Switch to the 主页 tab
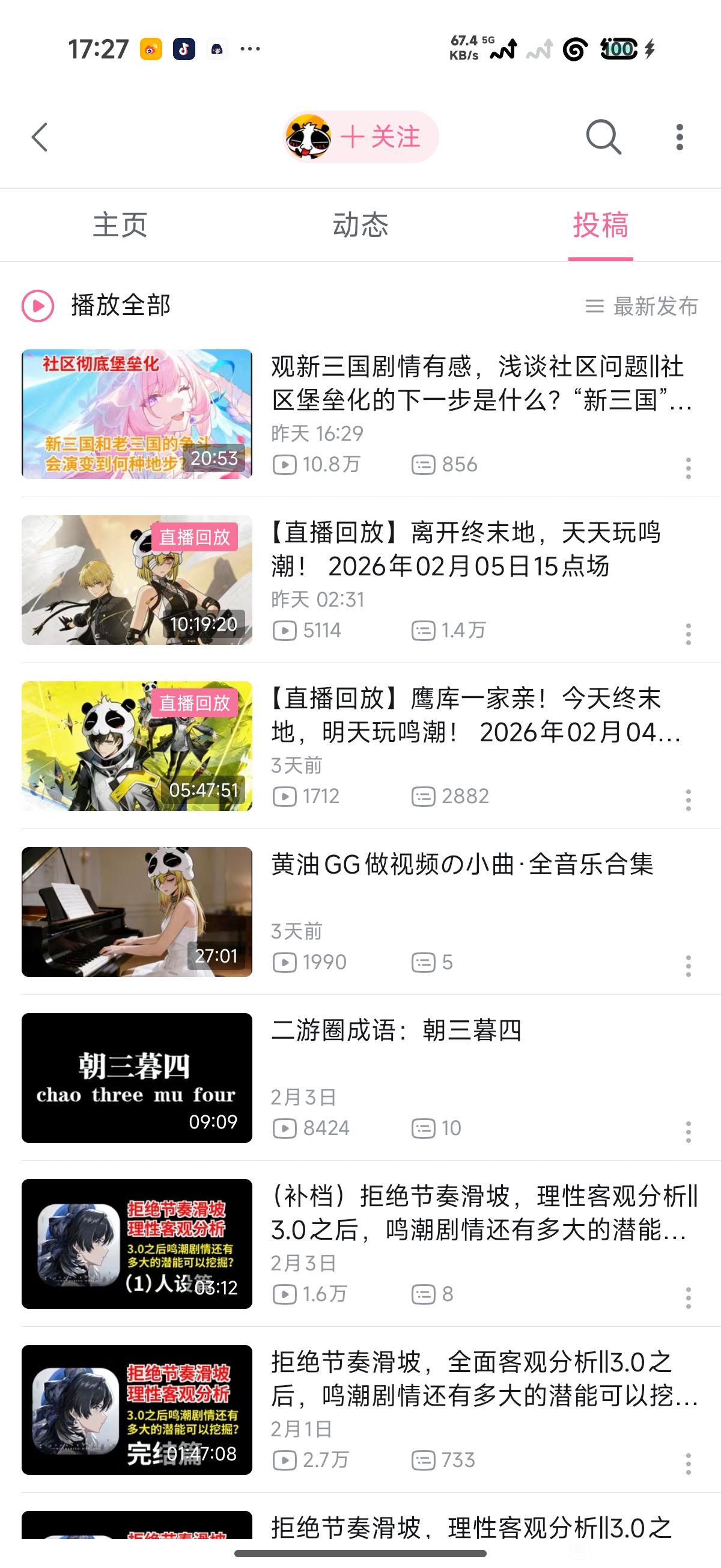721x1568 pixels. pyautogui.click(x=120, y=225)
